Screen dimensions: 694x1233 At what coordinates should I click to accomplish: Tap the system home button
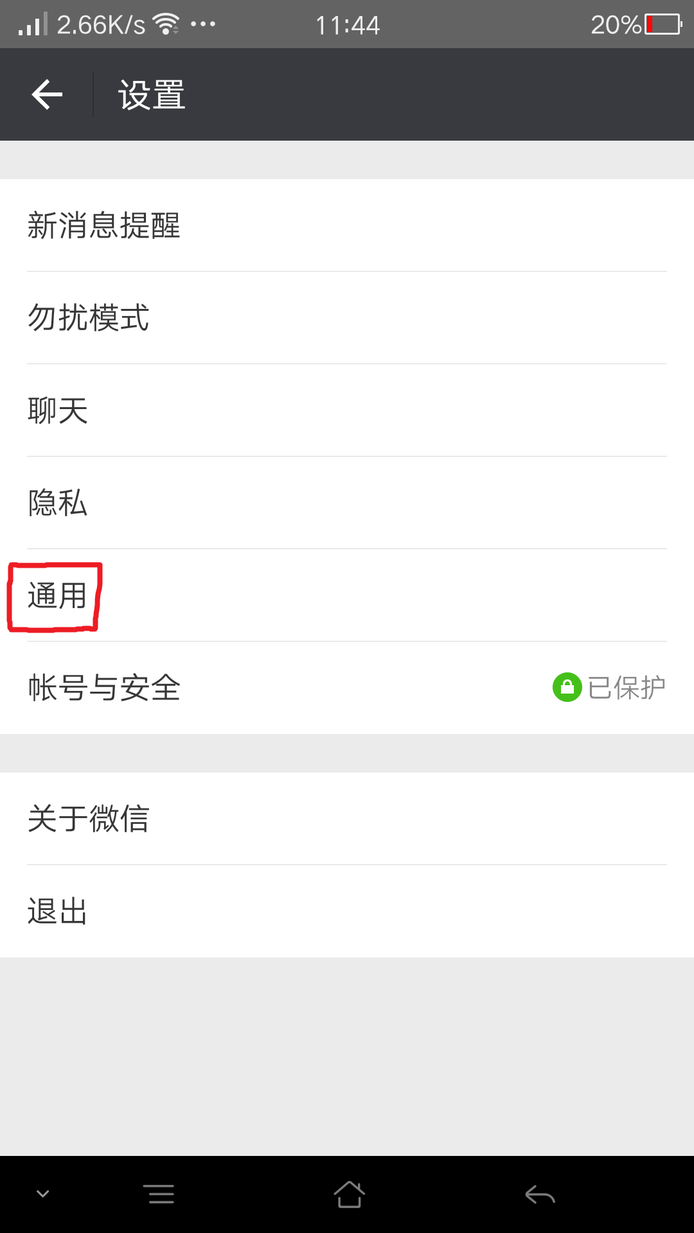coord(349,1194)
